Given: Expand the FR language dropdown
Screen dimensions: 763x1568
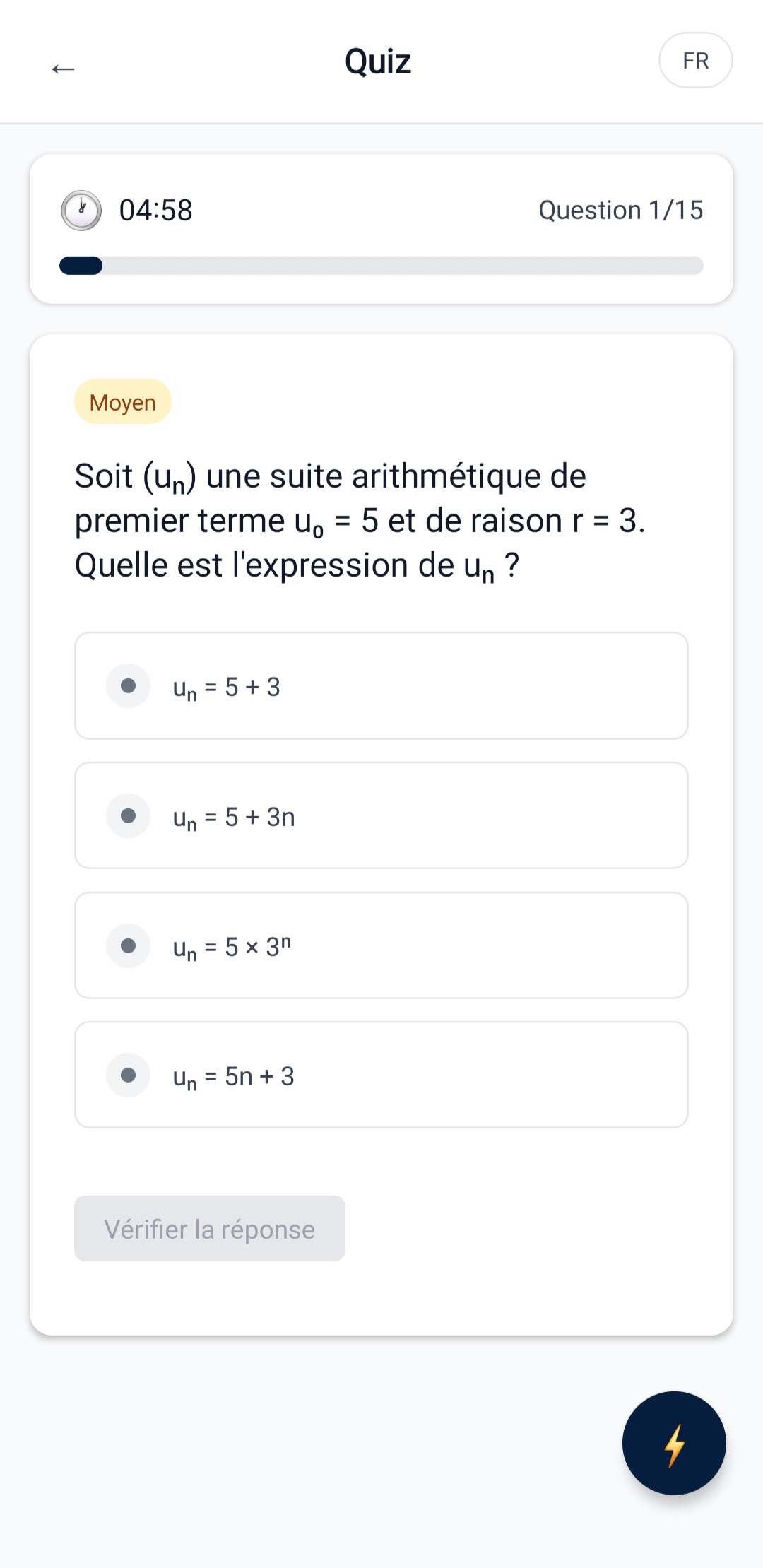Looking at the screenshot, I should pos(695,60).
